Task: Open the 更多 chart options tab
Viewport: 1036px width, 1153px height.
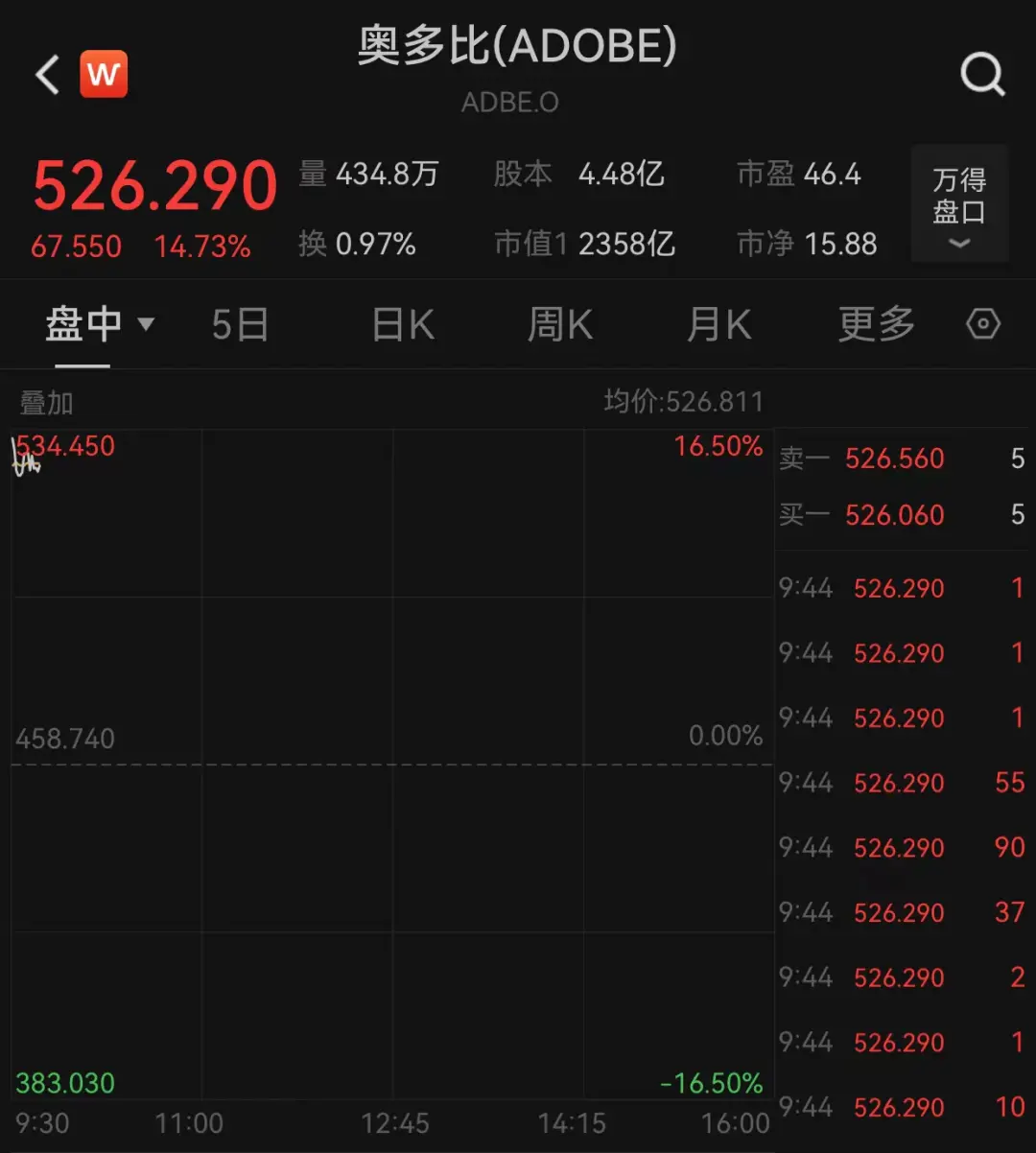Action: [x=876, y=325]
